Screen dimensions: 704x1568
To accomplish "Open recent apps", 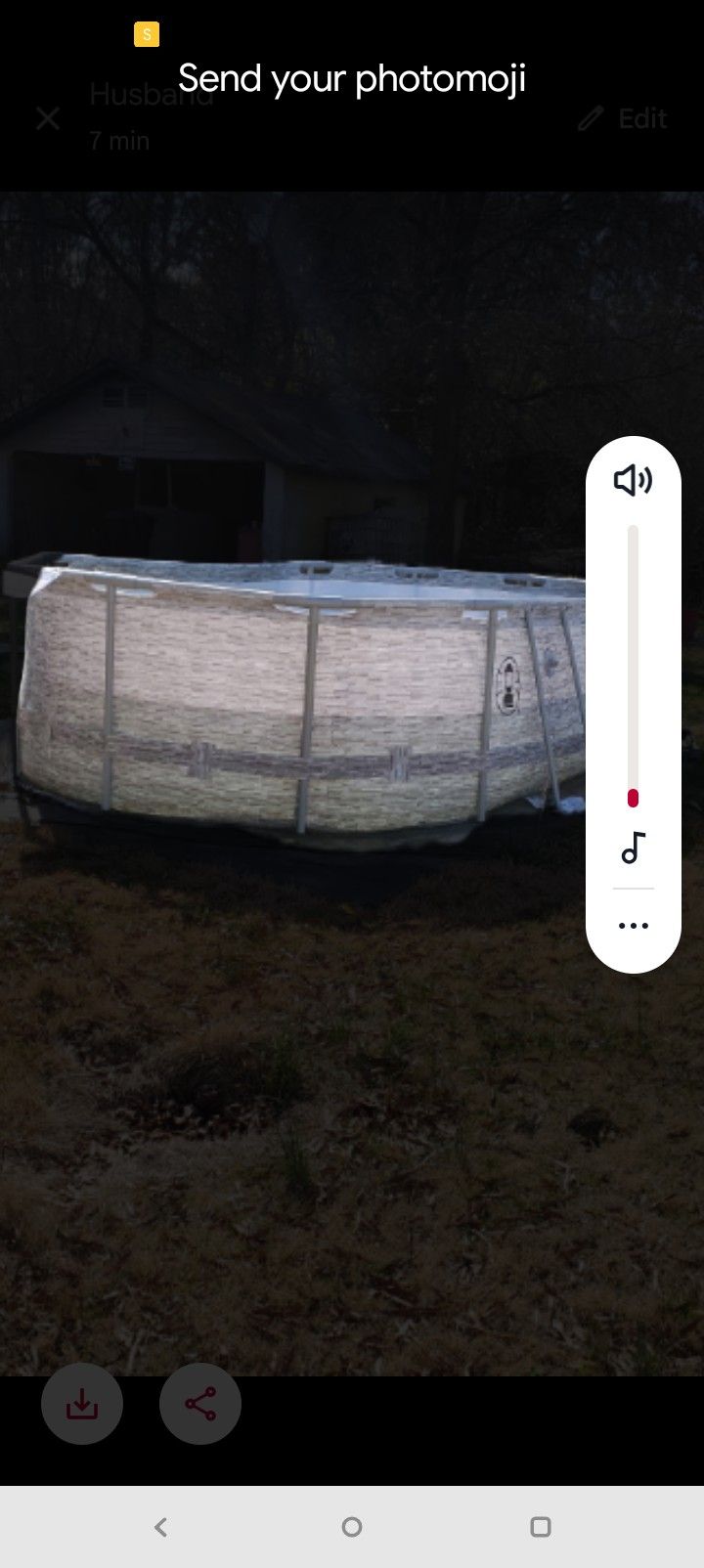I will pos(541,1527).
